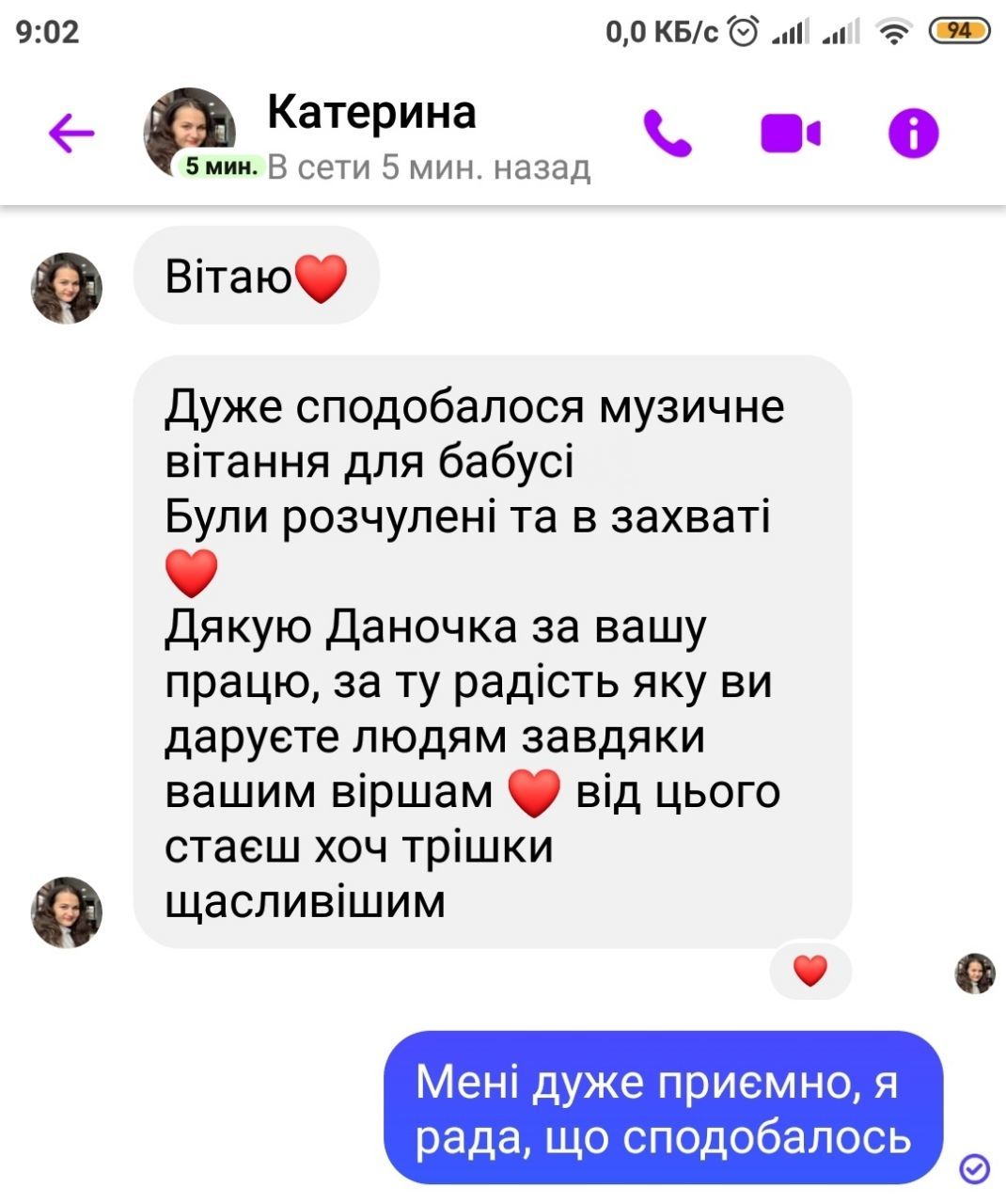
Task: Open the conversation info icon
Action: (913, 133)
